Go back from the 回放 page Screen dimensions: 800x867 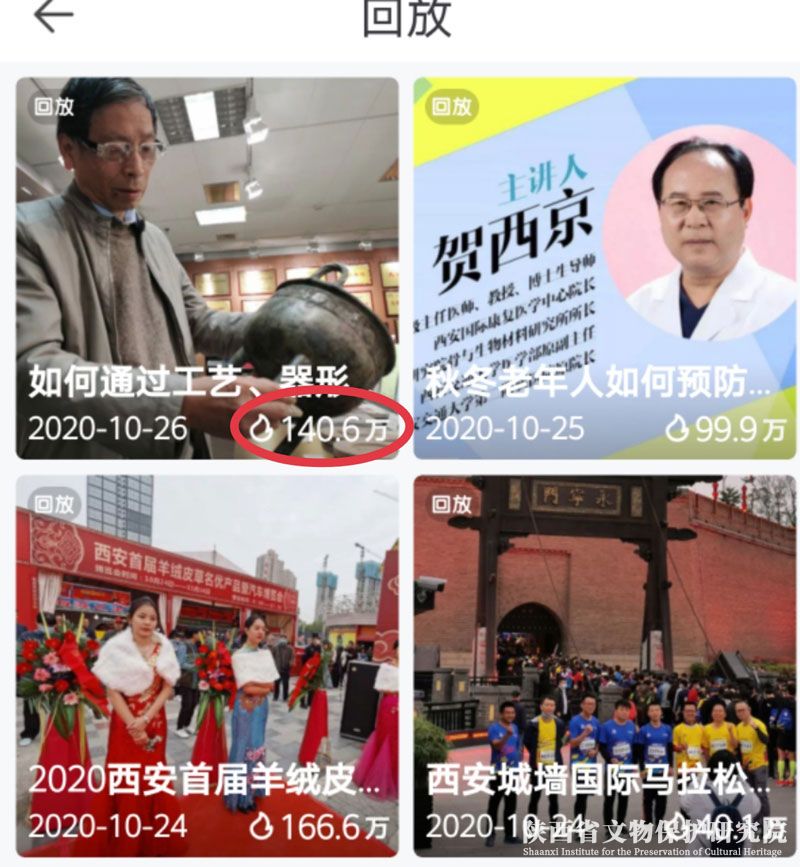click(52, 18)
